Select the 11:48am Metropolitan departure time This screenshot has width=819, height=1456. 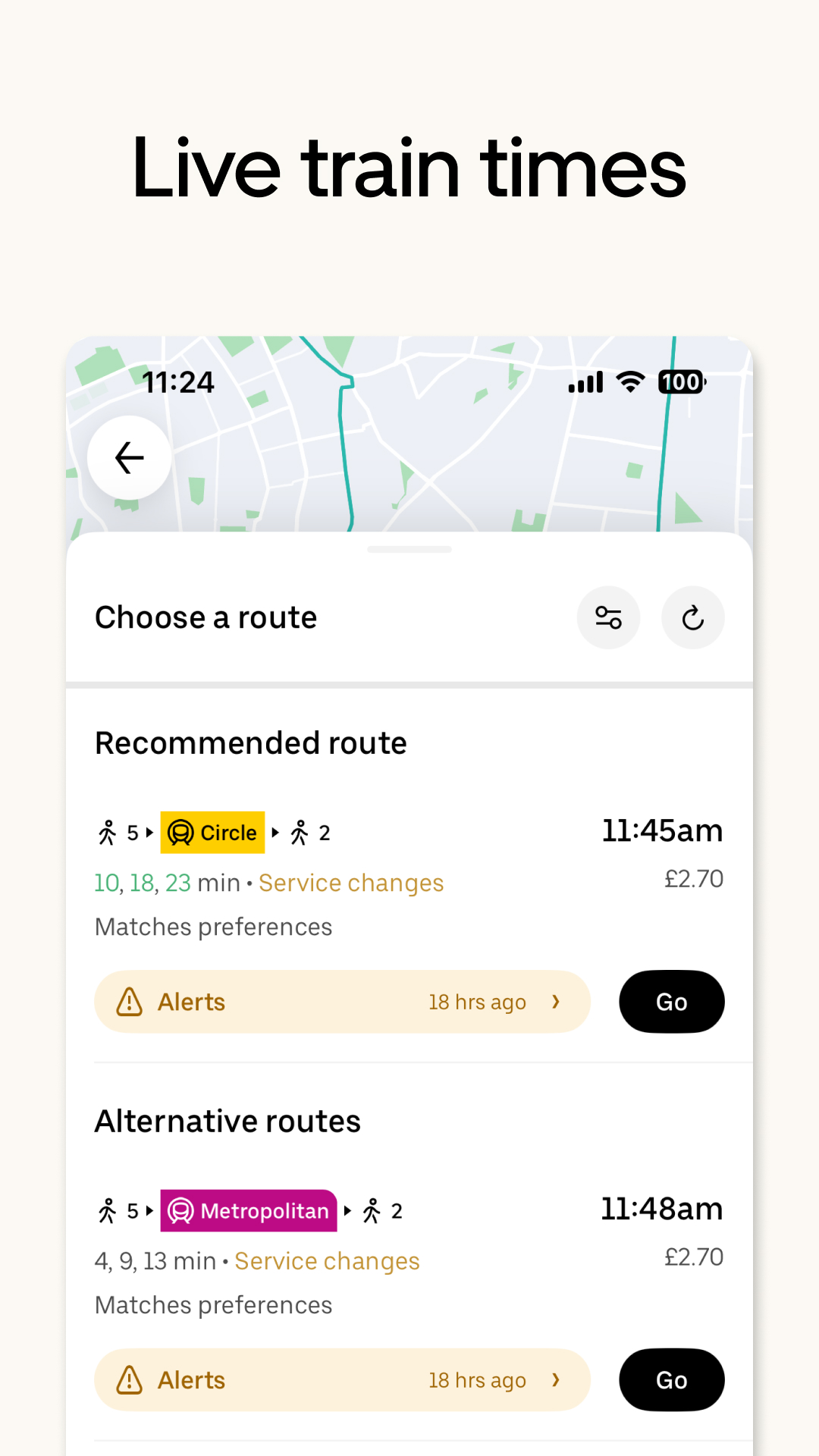[x=661, y=1209]
